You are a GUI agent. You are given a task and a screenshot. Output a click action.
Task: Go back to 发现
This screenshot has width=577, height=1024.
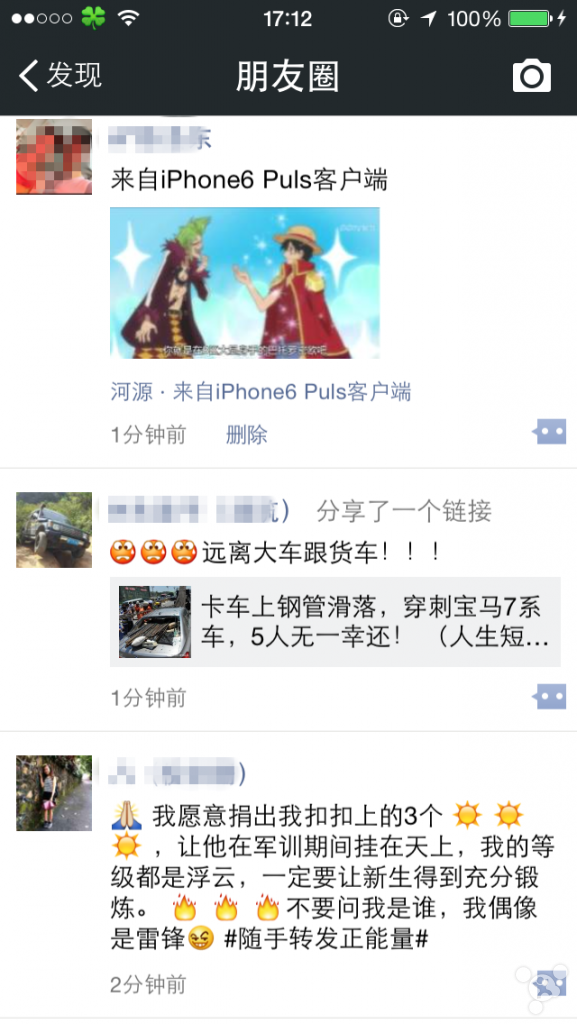60,75
